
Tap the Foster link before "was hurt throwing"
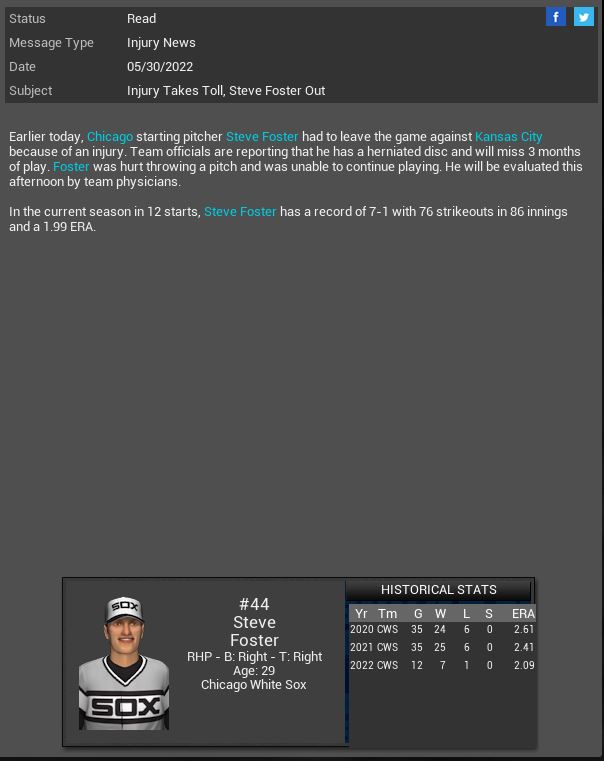tap(71, 166)
